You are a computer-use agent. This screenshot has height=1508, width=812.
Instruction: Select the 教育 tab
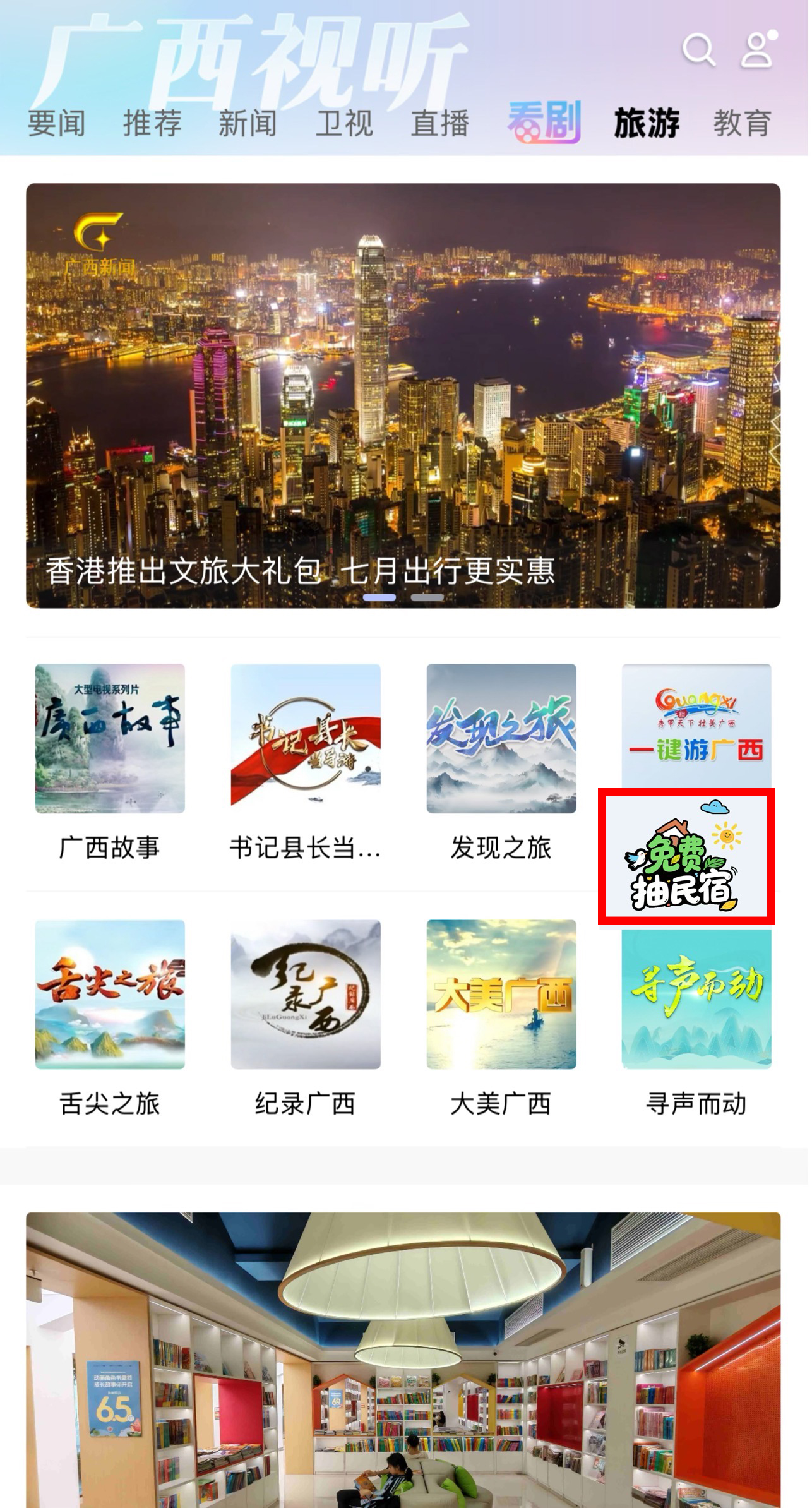[x=743, y=123]
